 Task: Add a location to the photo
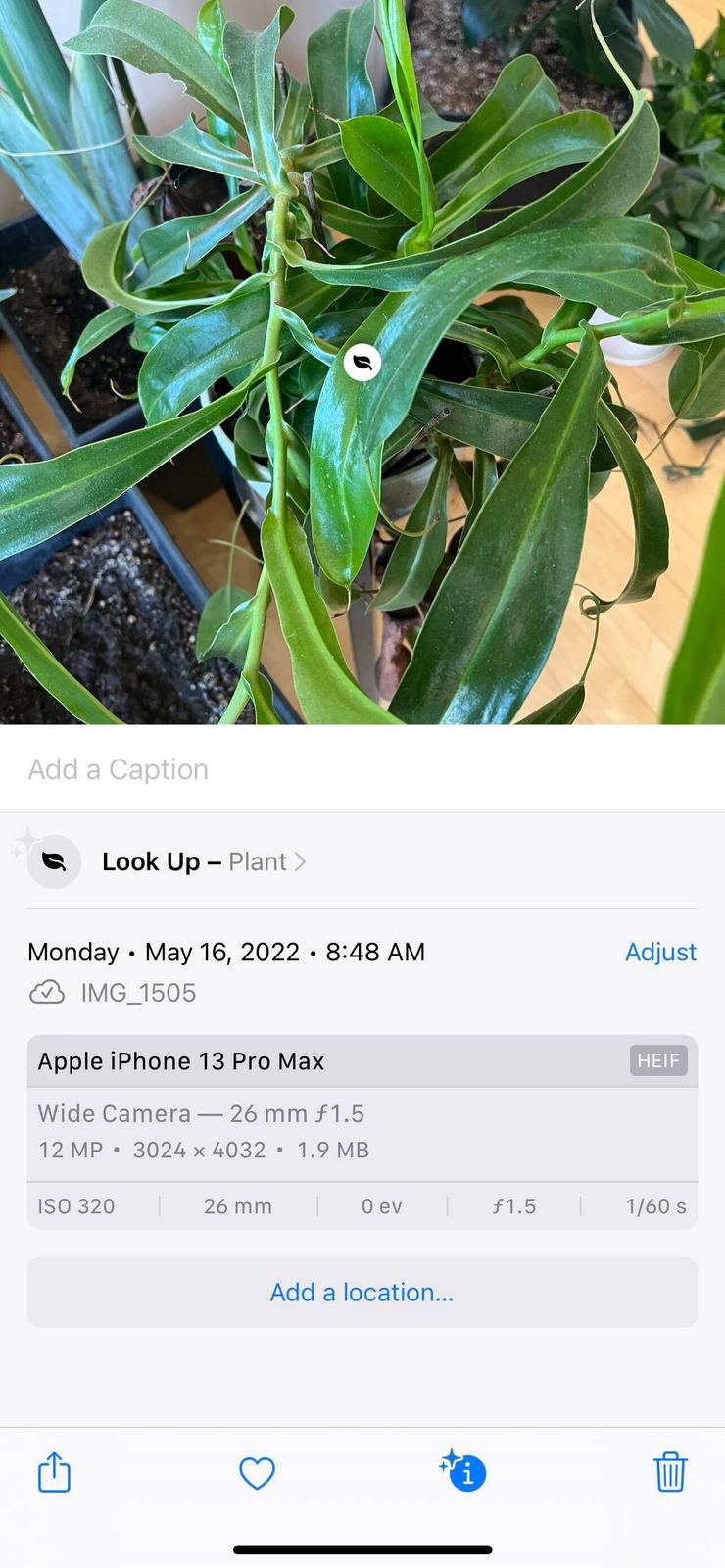point(362,1292)
